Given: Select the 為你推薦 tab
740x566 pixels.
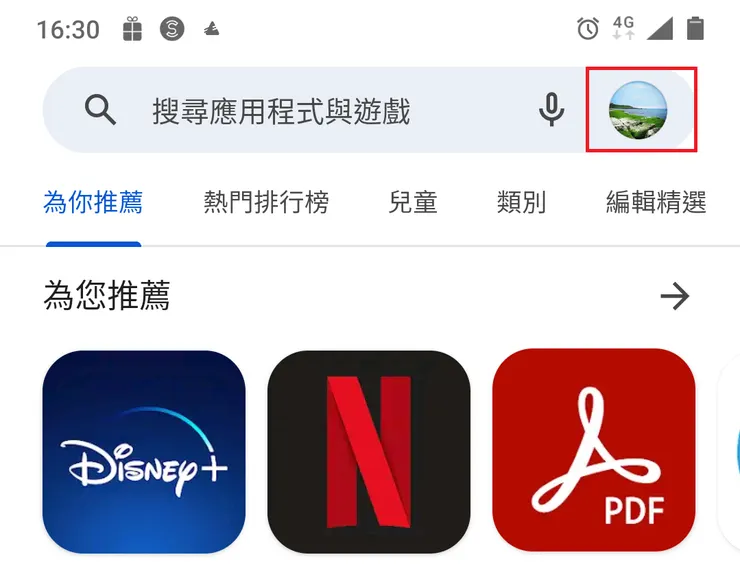Looking at the screenshot, I should (x=93, y=203).
